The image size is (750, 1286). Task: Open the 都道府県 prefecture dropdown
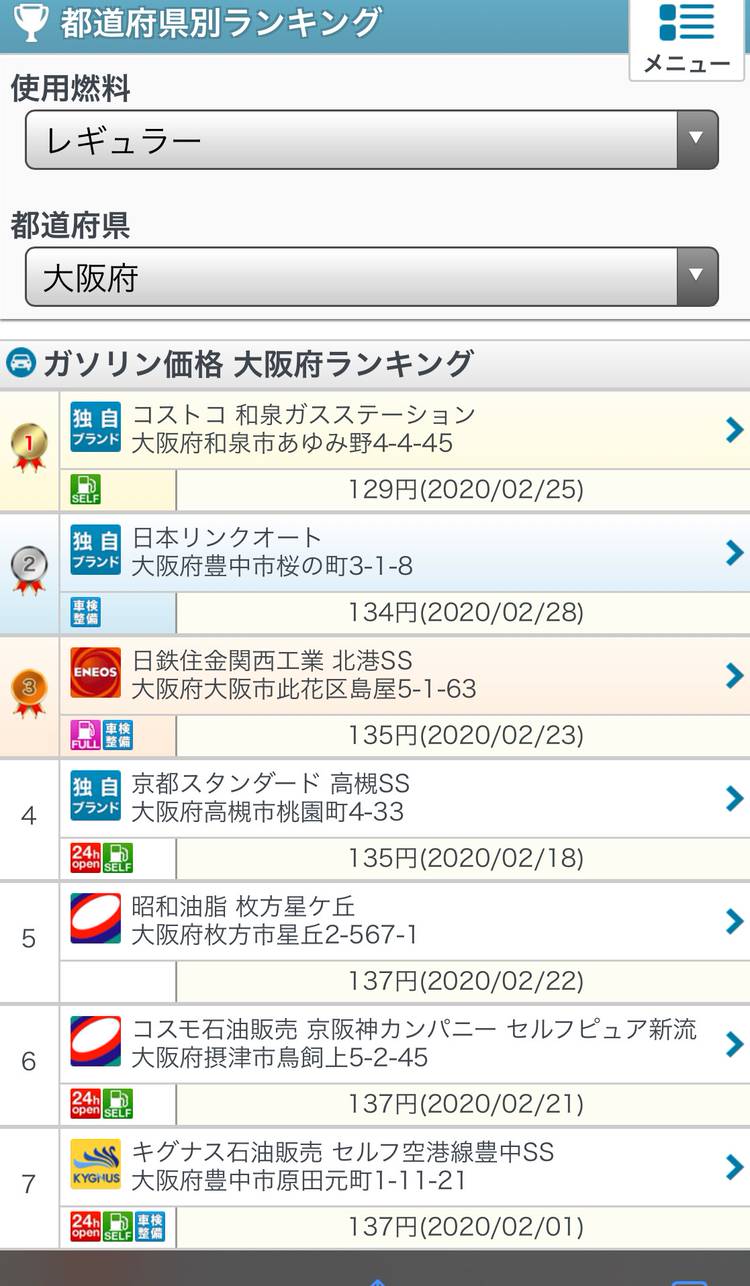click(x=371, y=277)
